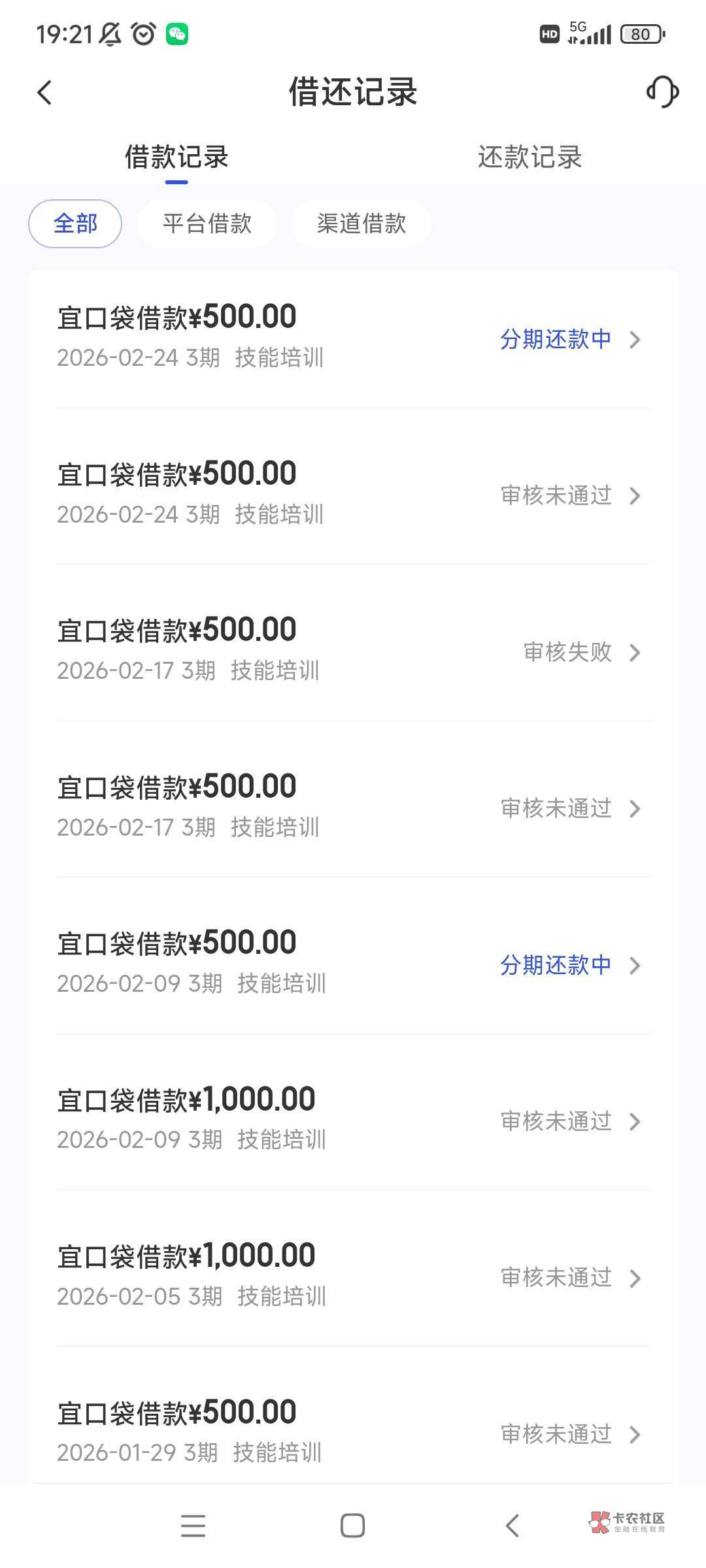
Task: Open the 2026-02-09 ¥500.00 loan in repayment
Action: 353,964
